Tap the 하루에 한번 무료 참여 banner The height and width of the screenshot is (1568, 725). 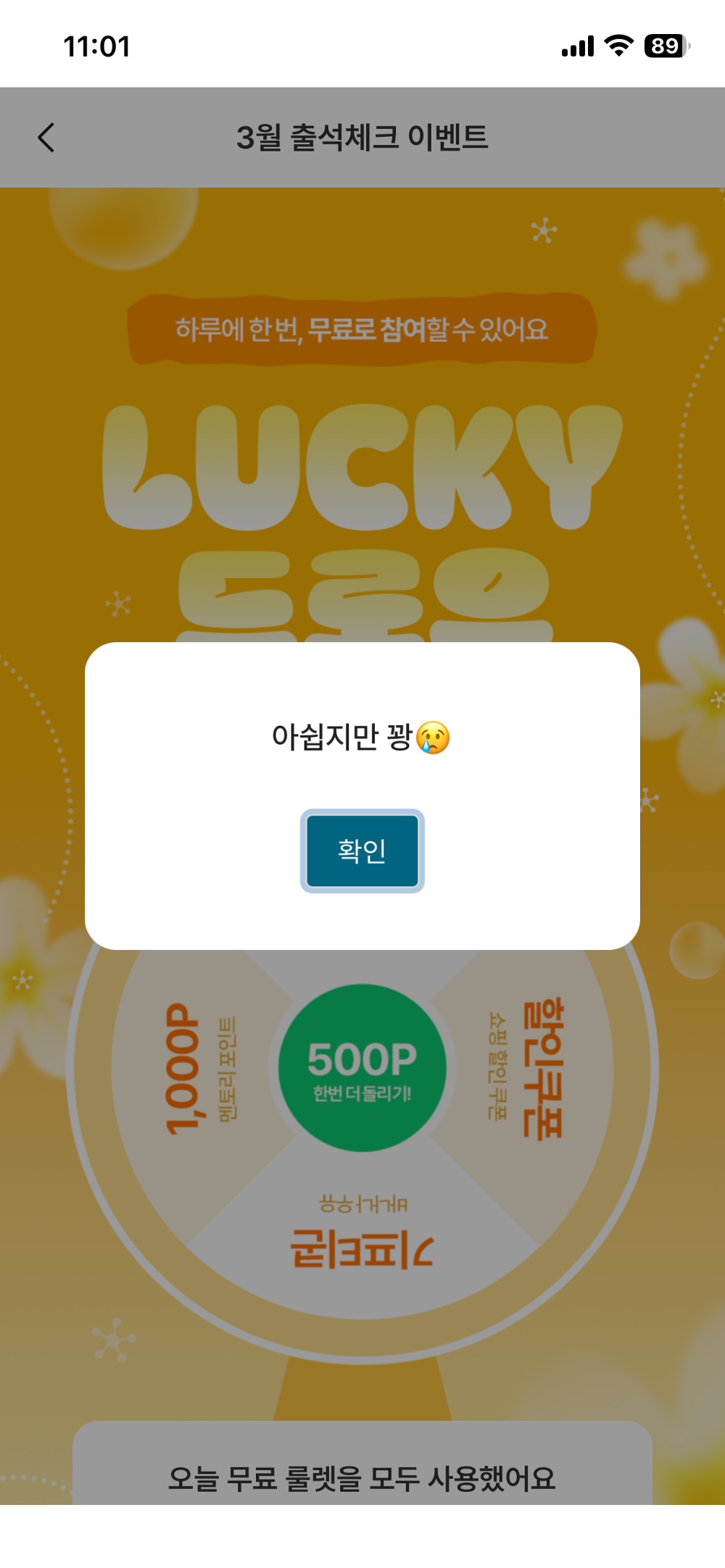click(362, 328)
